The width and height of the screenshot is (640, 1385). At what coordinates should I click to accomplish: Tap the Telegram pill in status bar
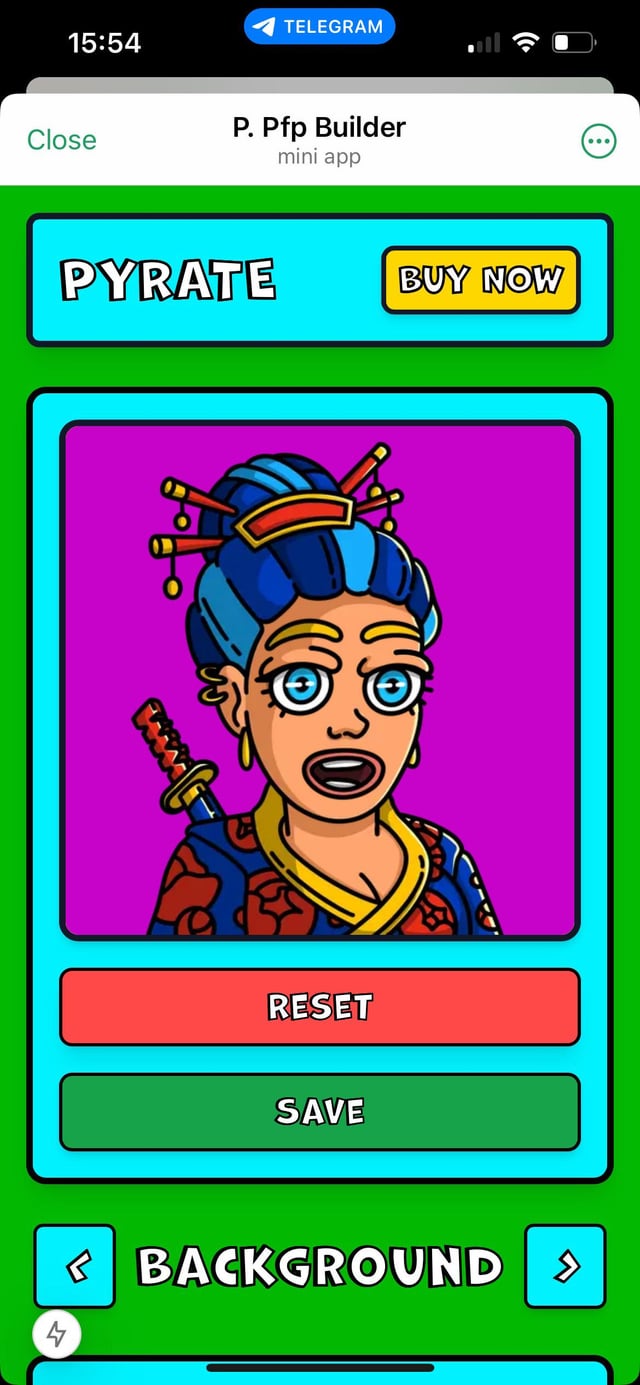320,27
